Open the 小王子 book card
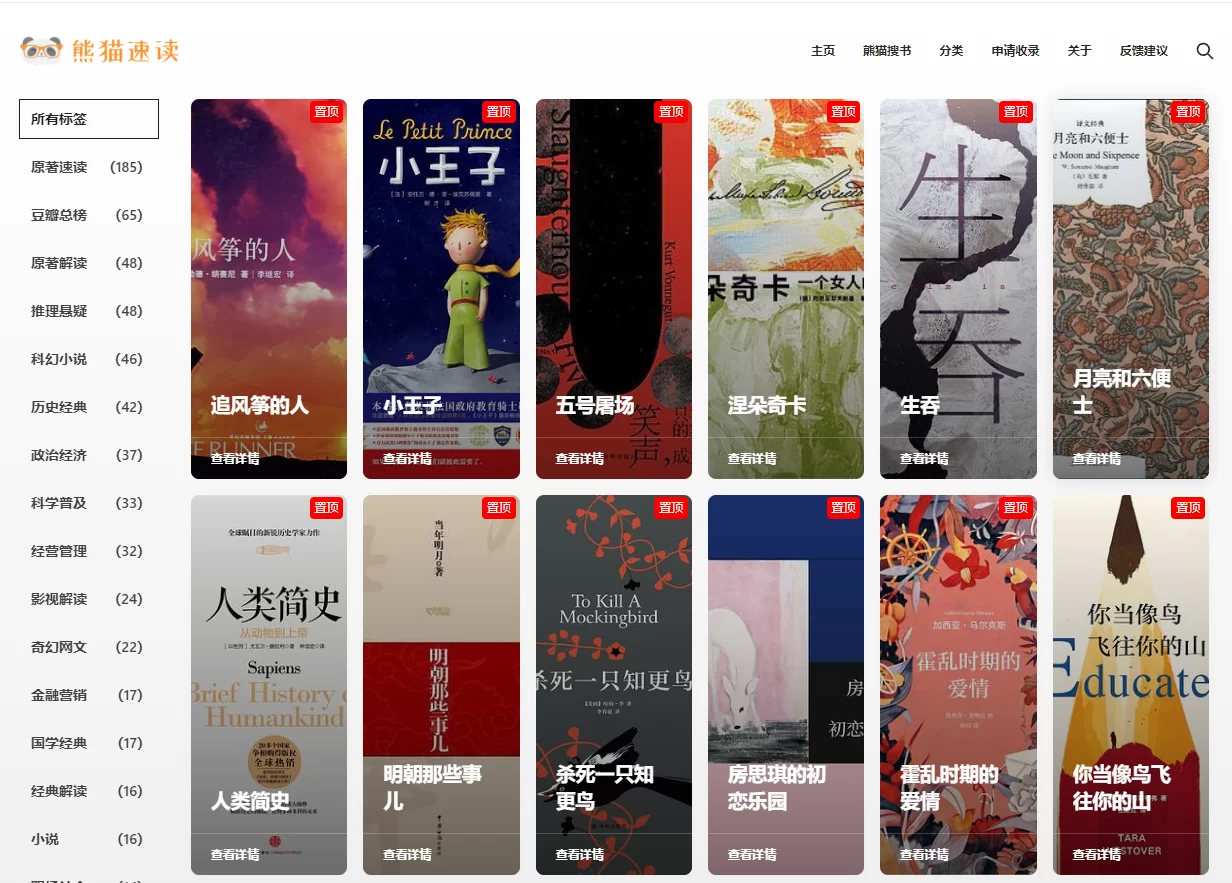Viewport: 1232px width, 883px height. tap(441, 289)
